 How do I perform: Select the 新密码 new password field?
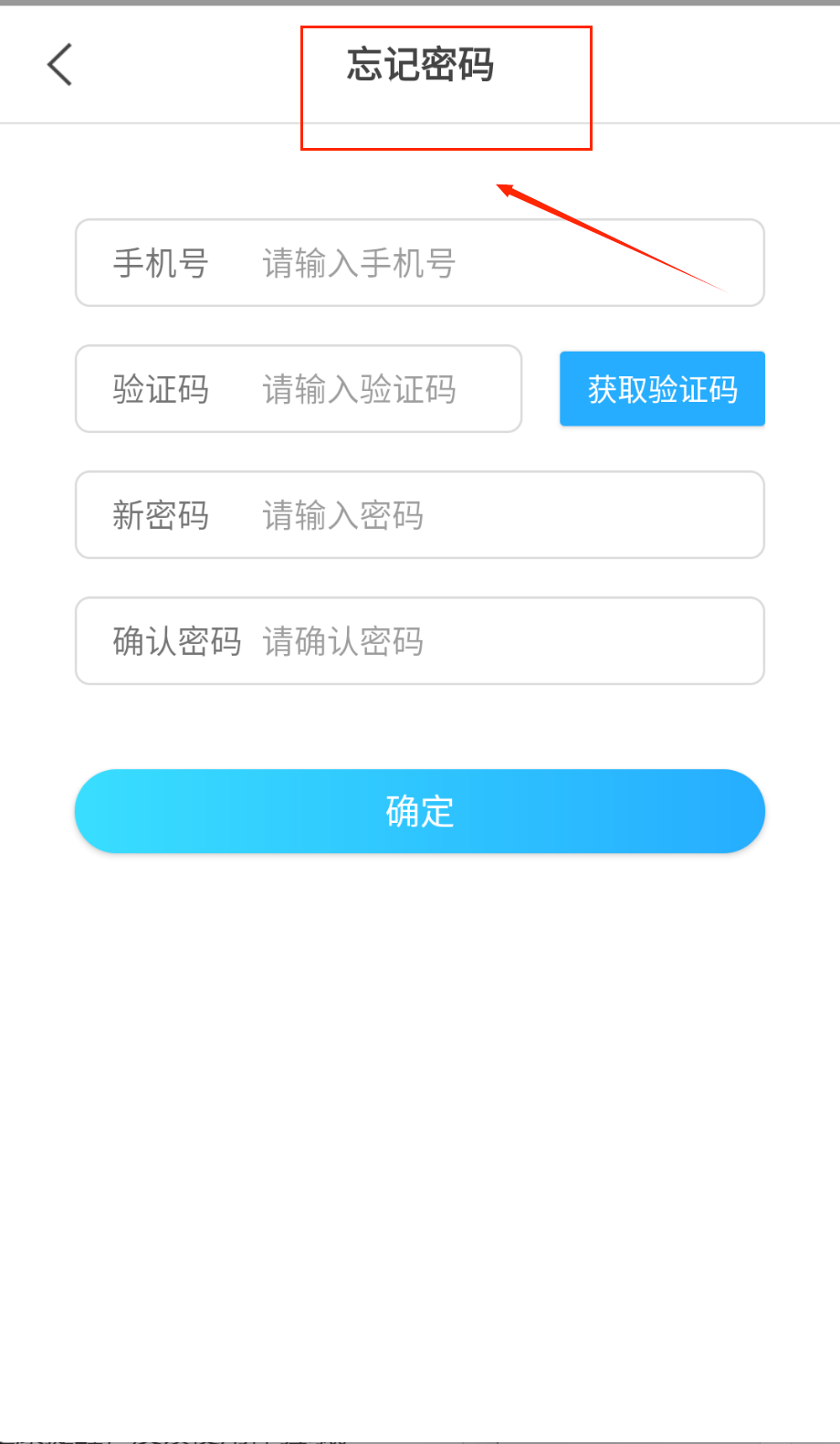coord(420,515)
